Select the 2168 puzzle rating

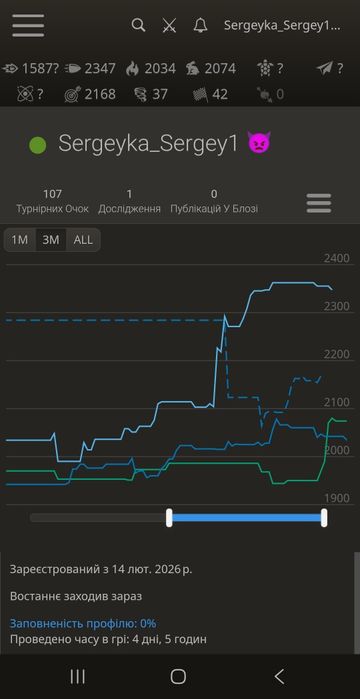coord(90,94)
